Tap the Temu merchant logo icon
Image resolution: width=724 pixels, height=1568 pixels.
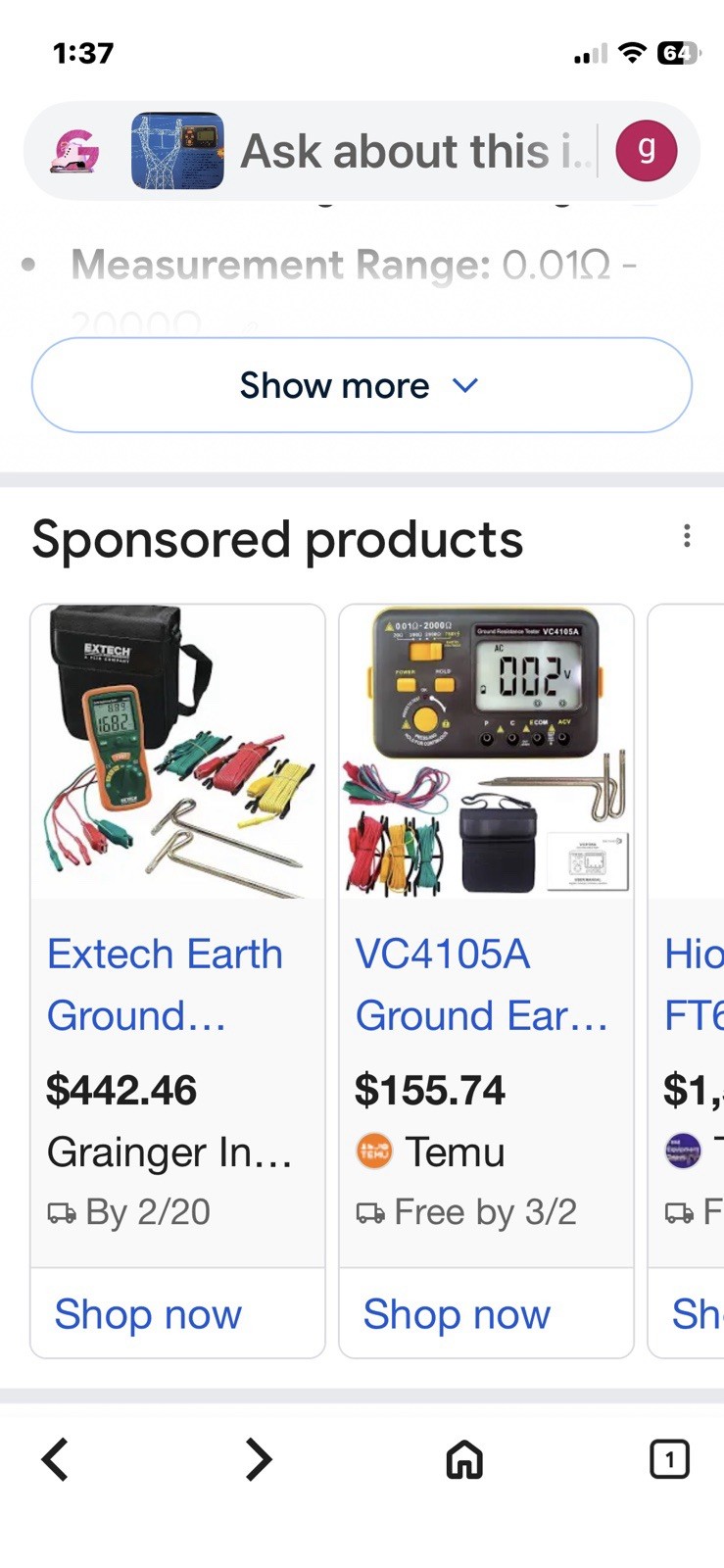tap(373, 1151)
